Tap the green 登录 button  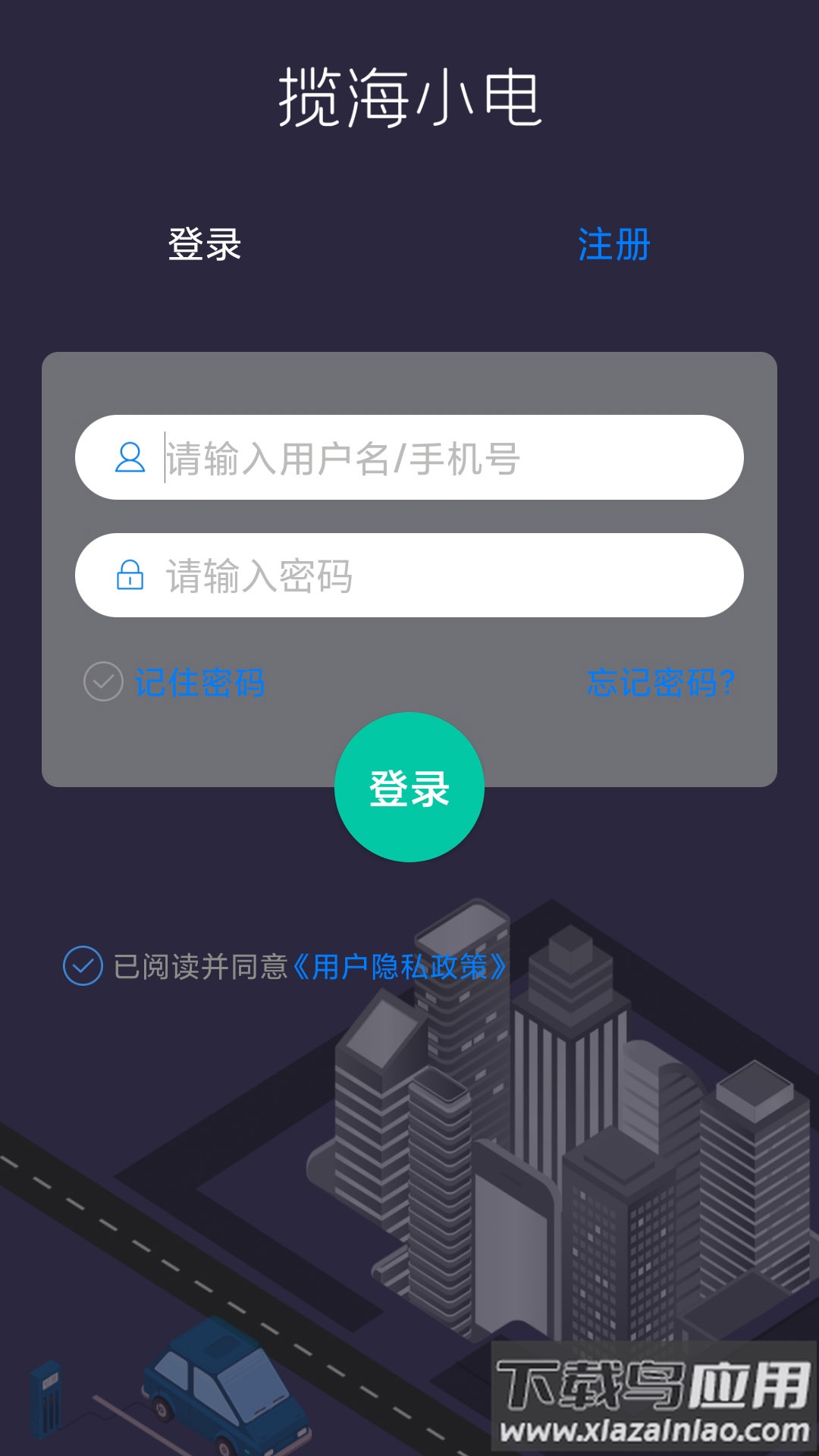coord(409,787)
